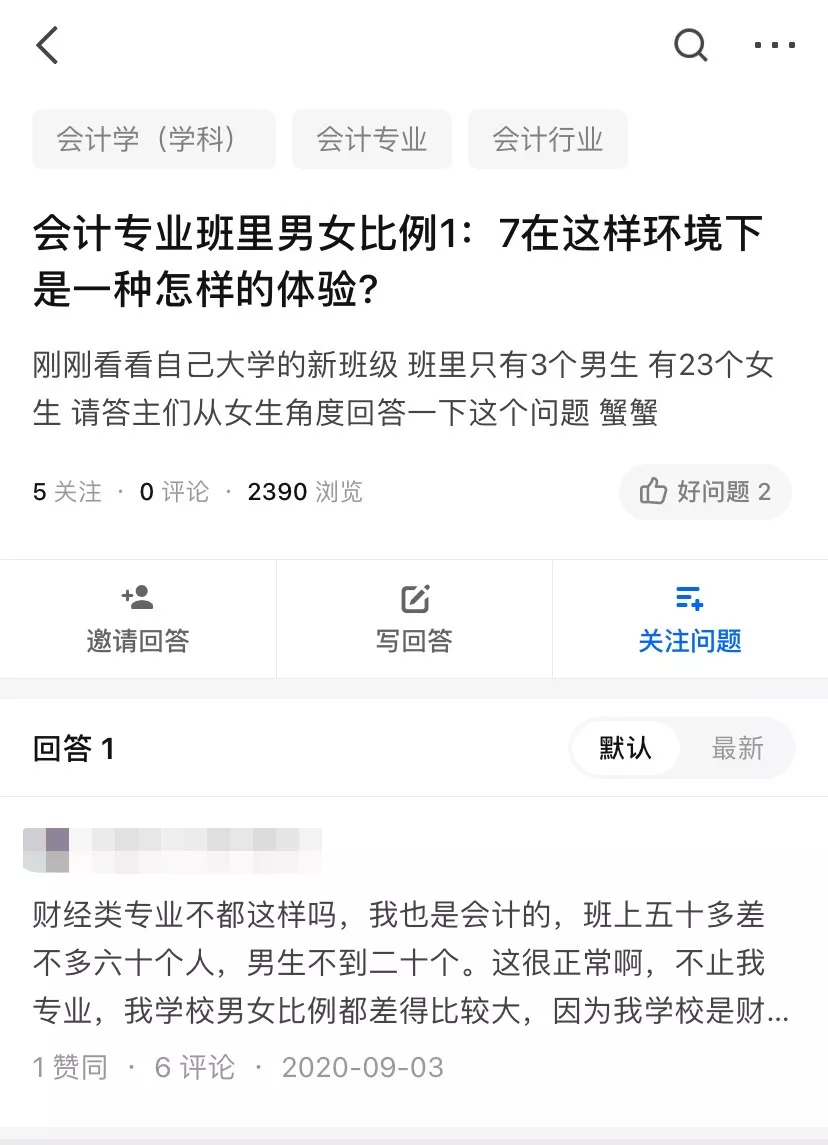Open the three-dot more options menu
The width and height of the screenshot is (828, 1145).
pos(773,45)
